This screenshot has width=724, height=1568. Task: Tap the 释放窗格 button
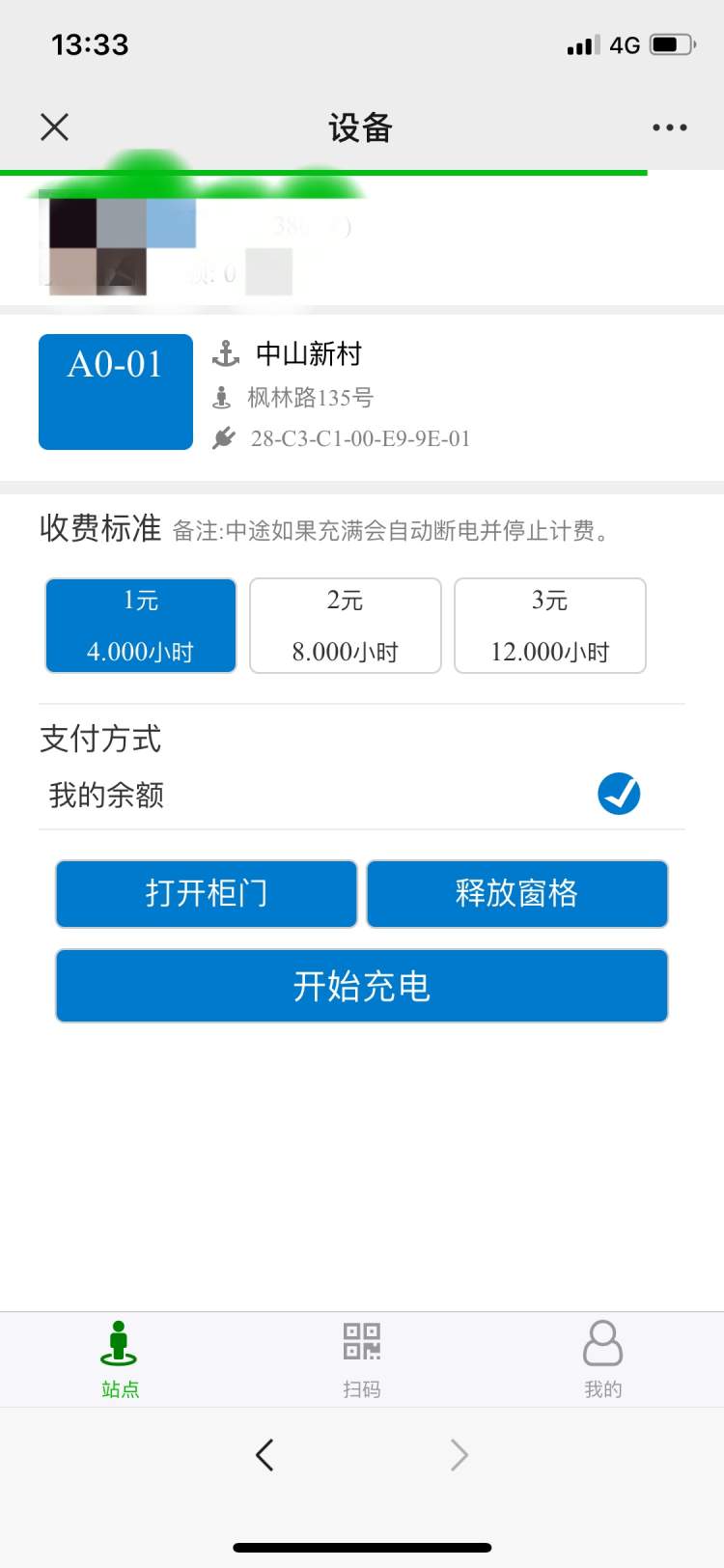[x=517, y=894]
